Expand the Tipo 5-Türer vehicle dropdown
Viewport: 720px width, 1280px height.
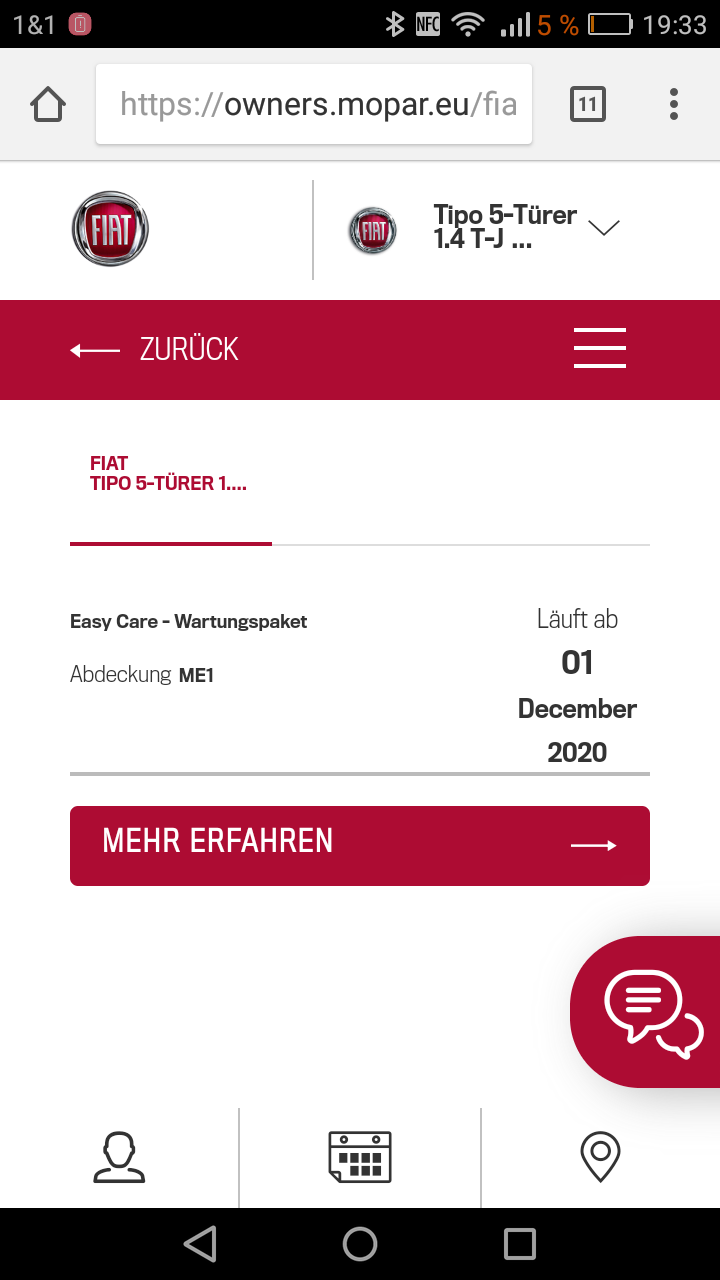tap(604, 228)
